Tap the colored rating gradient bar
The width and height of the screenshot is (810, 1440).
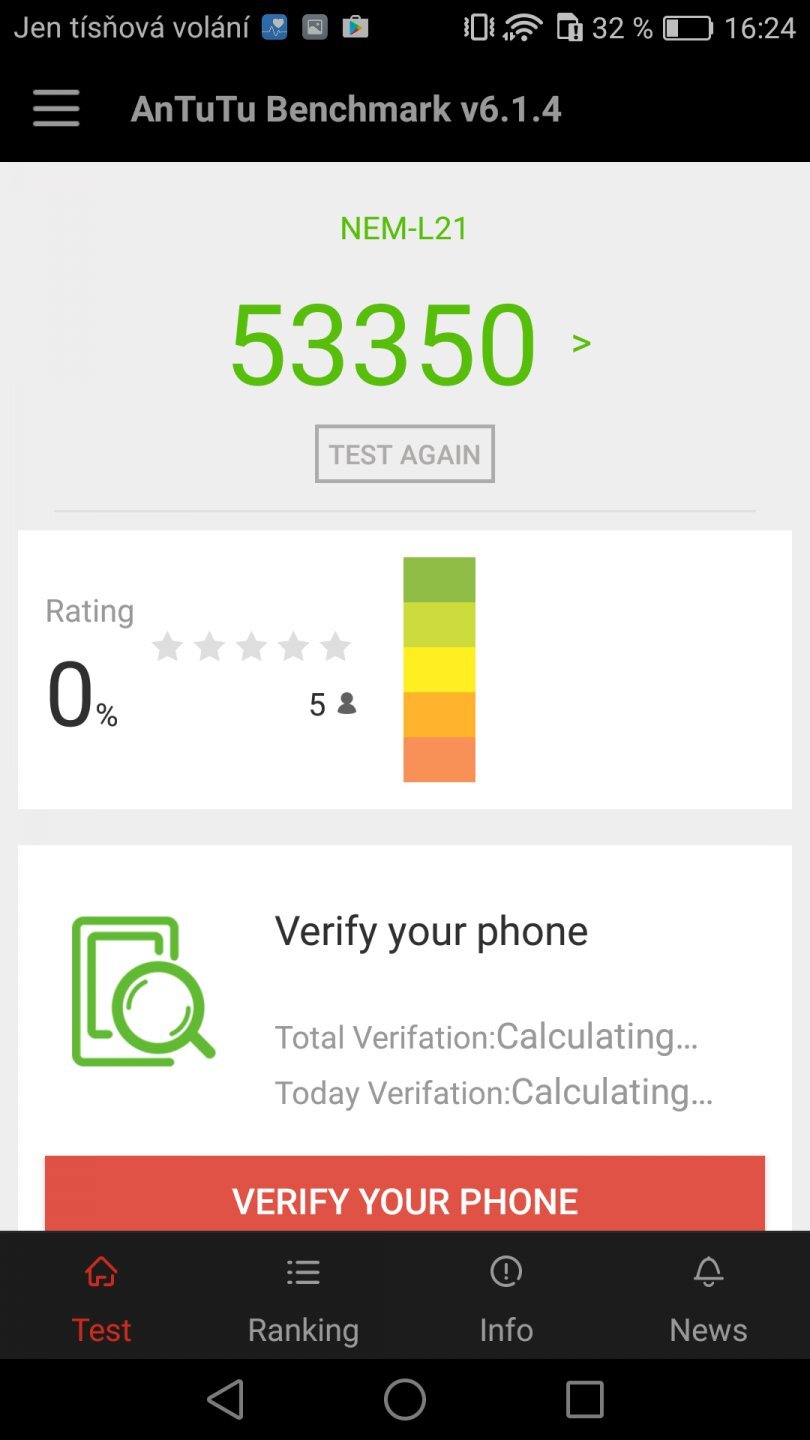point(439,668)
